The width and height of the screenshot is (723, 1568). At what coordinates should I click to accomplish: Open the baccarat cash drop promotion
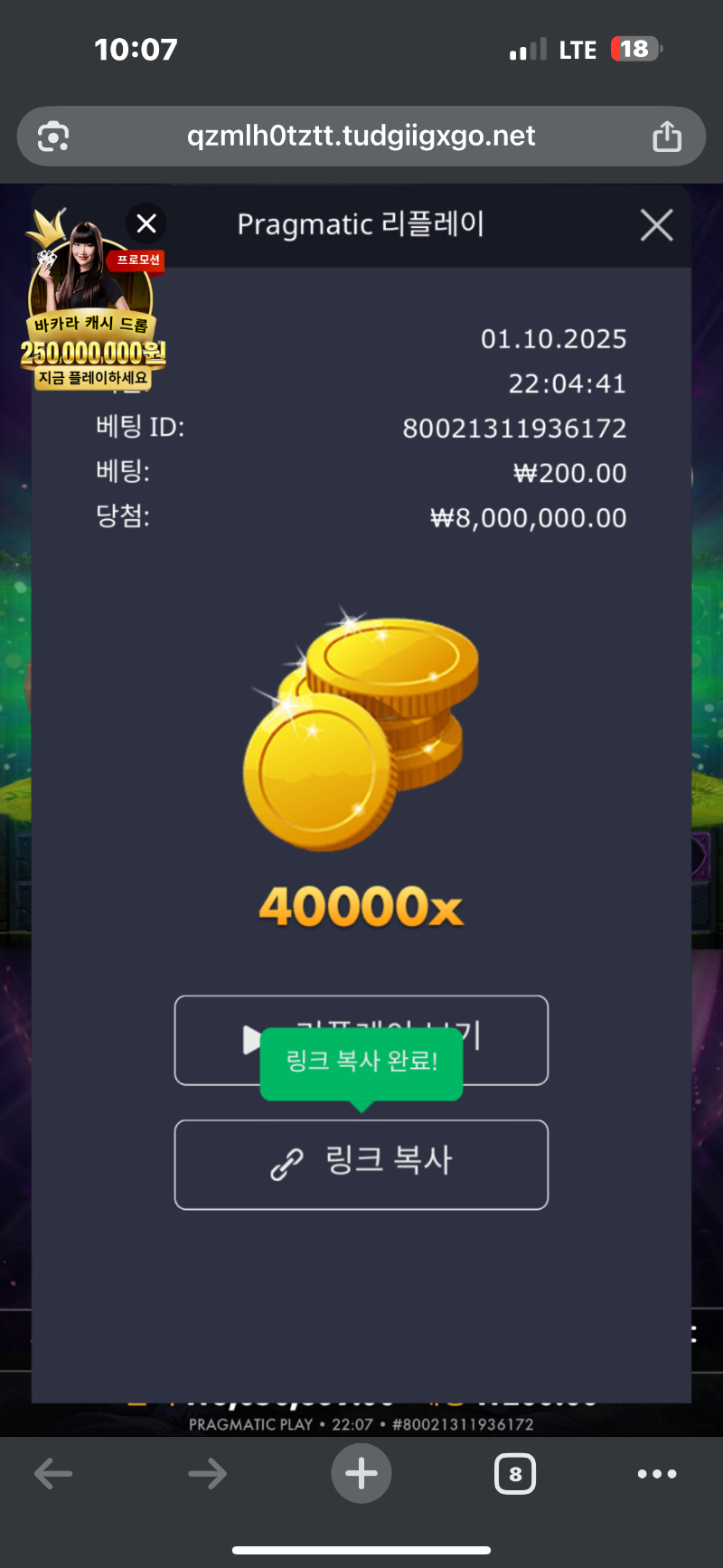click(x=92, y=326)
